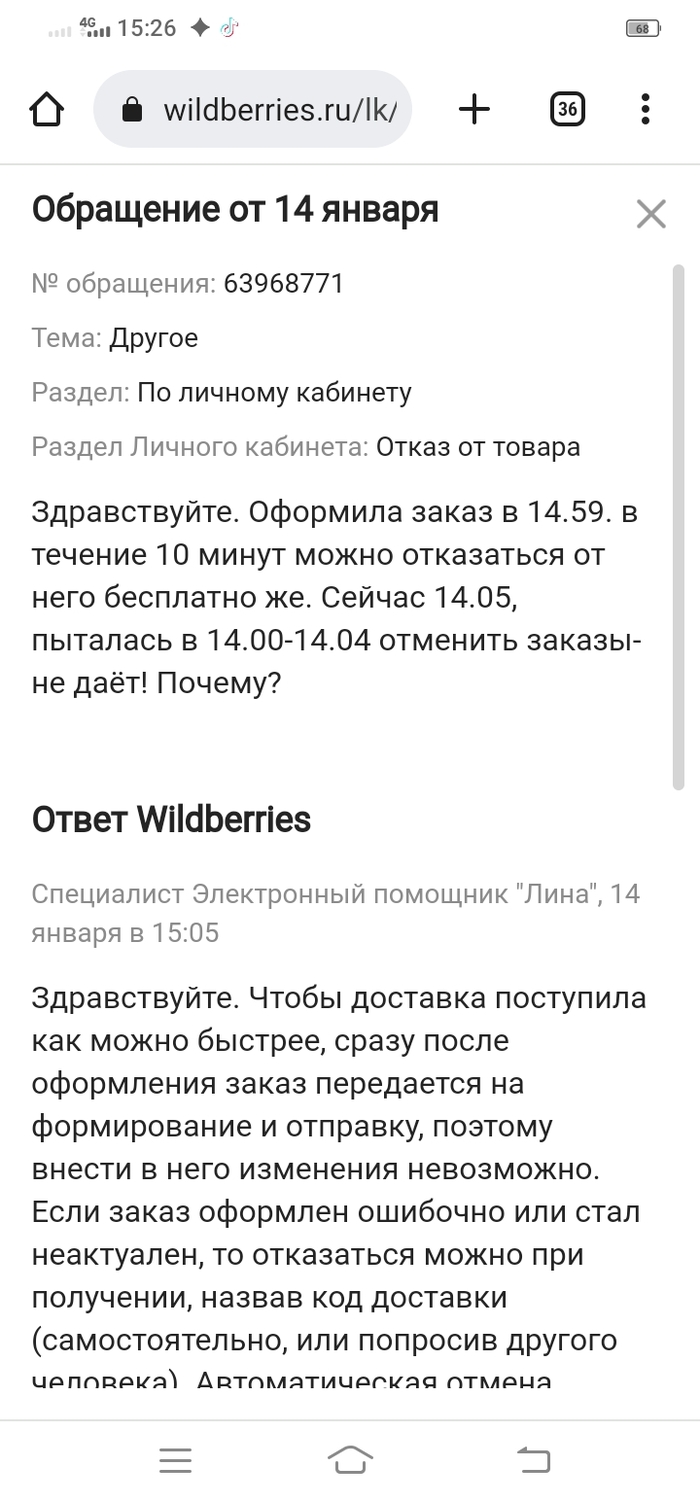The height and width of the screenshot is (1501, 700).
Task: Open the tab switcher showing 36 tabs
Action: coord(567,109)
